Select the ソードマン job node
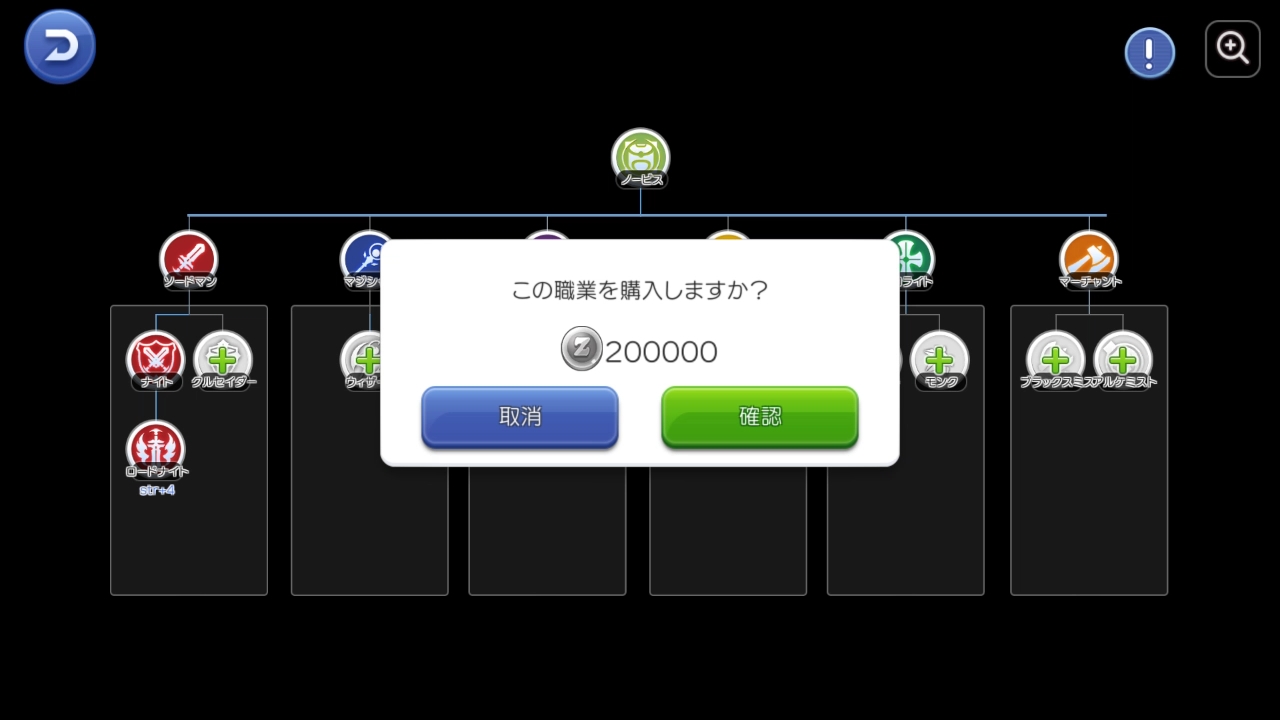The width and height of the screenshot is (1280, 720). tap(189, 258)
